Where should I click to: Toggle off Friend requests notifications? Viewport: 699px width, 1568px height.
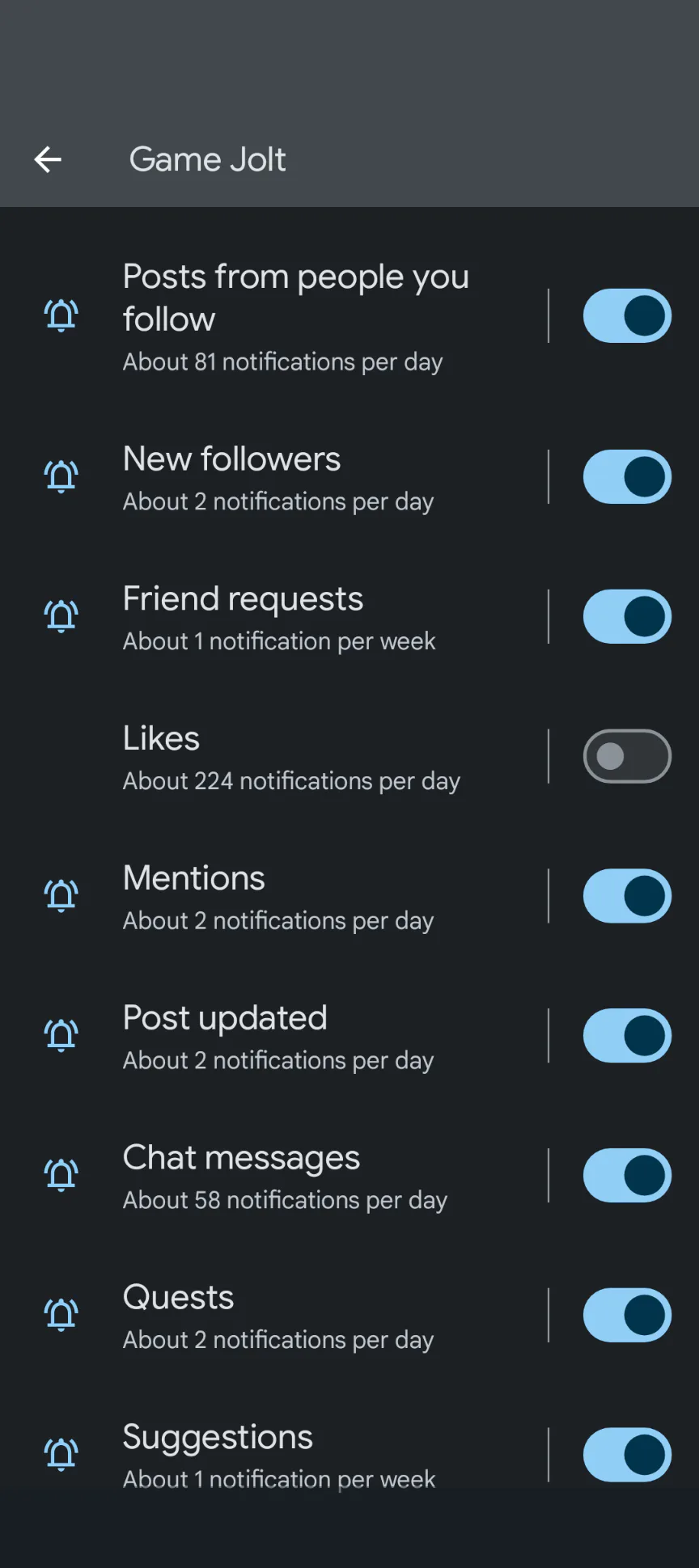pos(627,616)
